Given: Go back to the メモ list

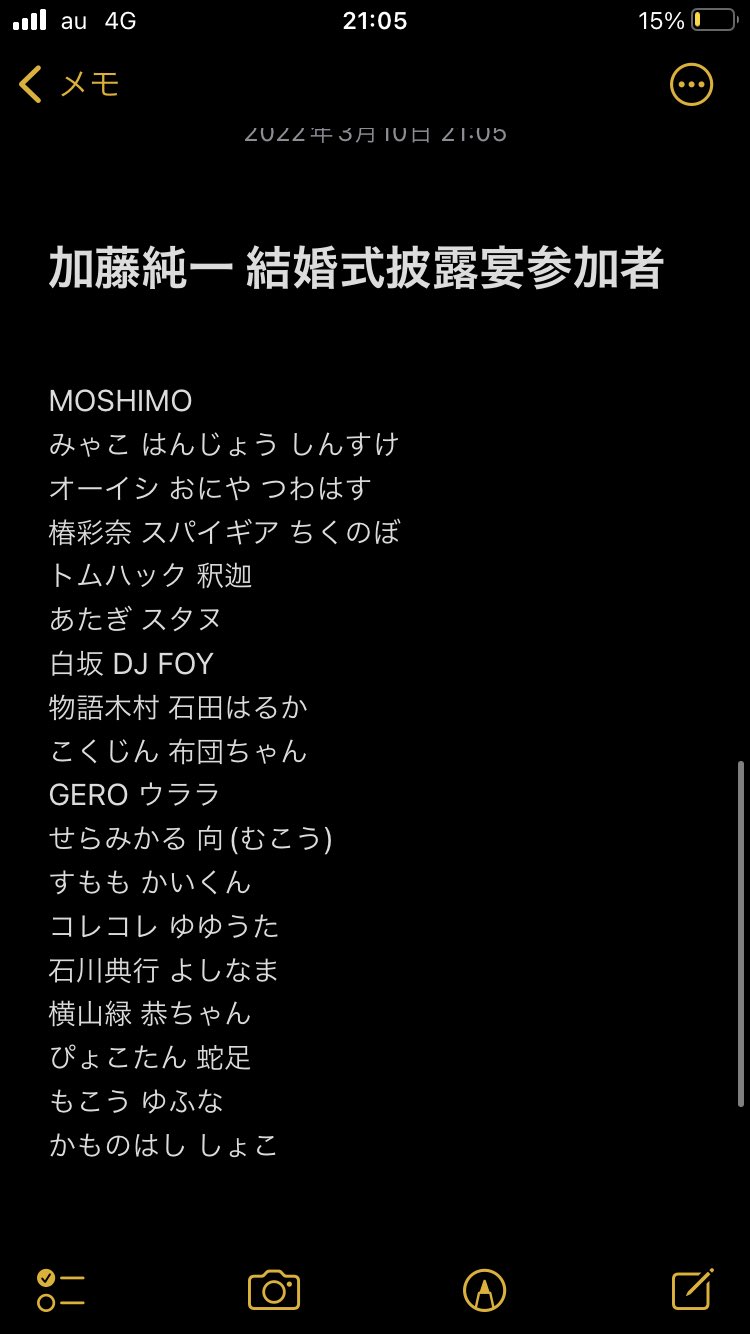Looking at the screenshot, I should pos(68,86).
